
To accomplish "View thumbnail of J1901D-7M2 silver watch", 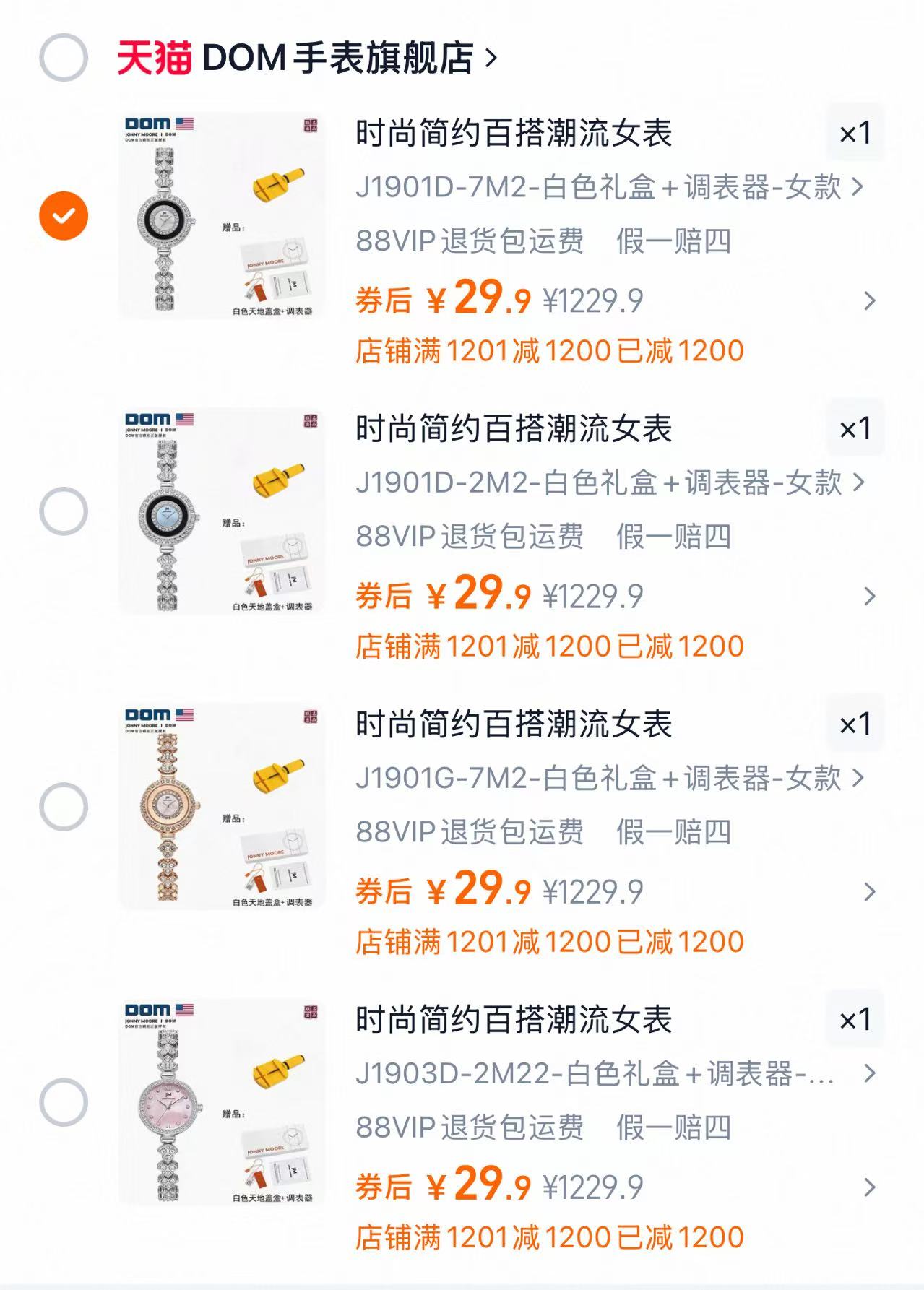I will pyautogui.click(x=220, y=213).
